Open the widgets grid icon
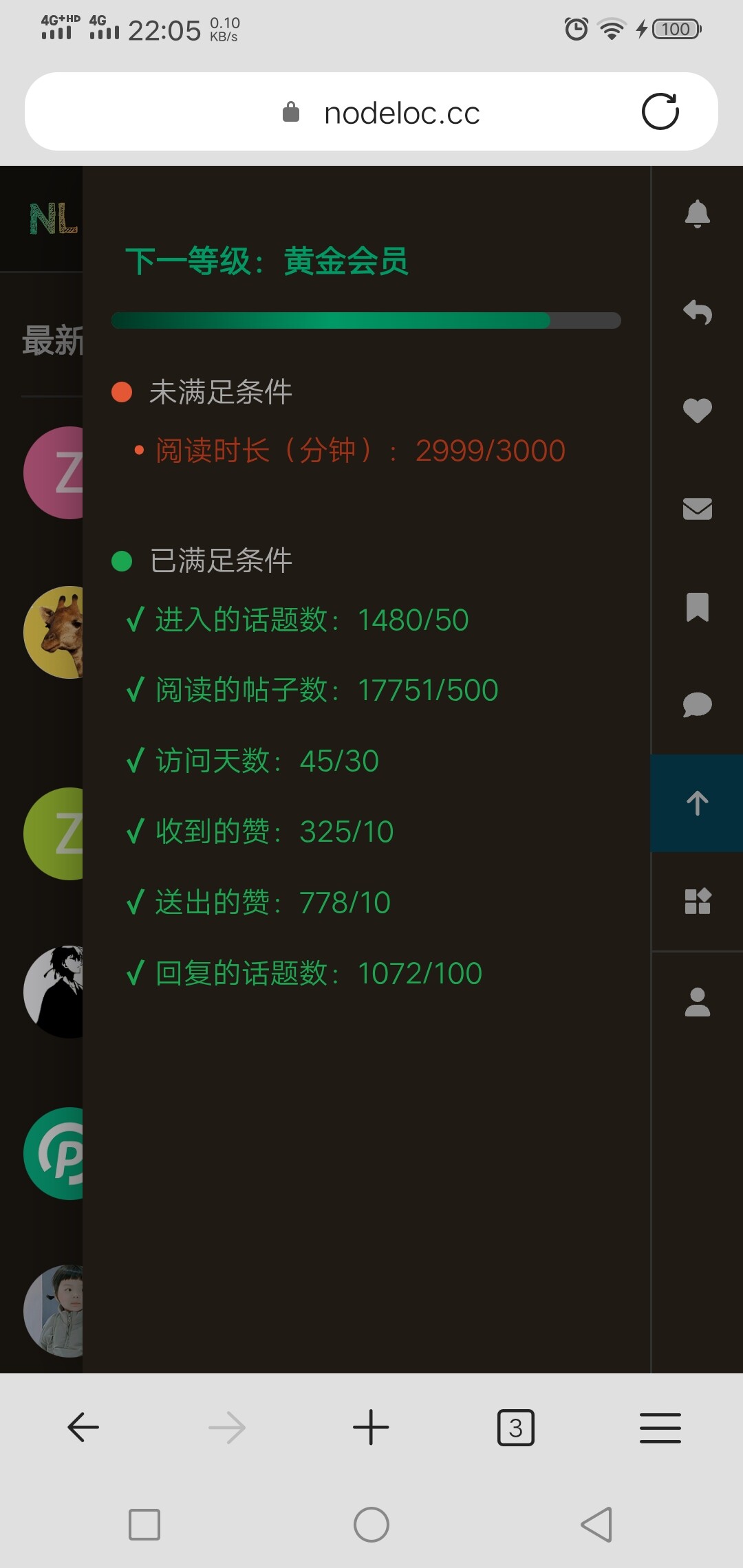 point(697,901)
